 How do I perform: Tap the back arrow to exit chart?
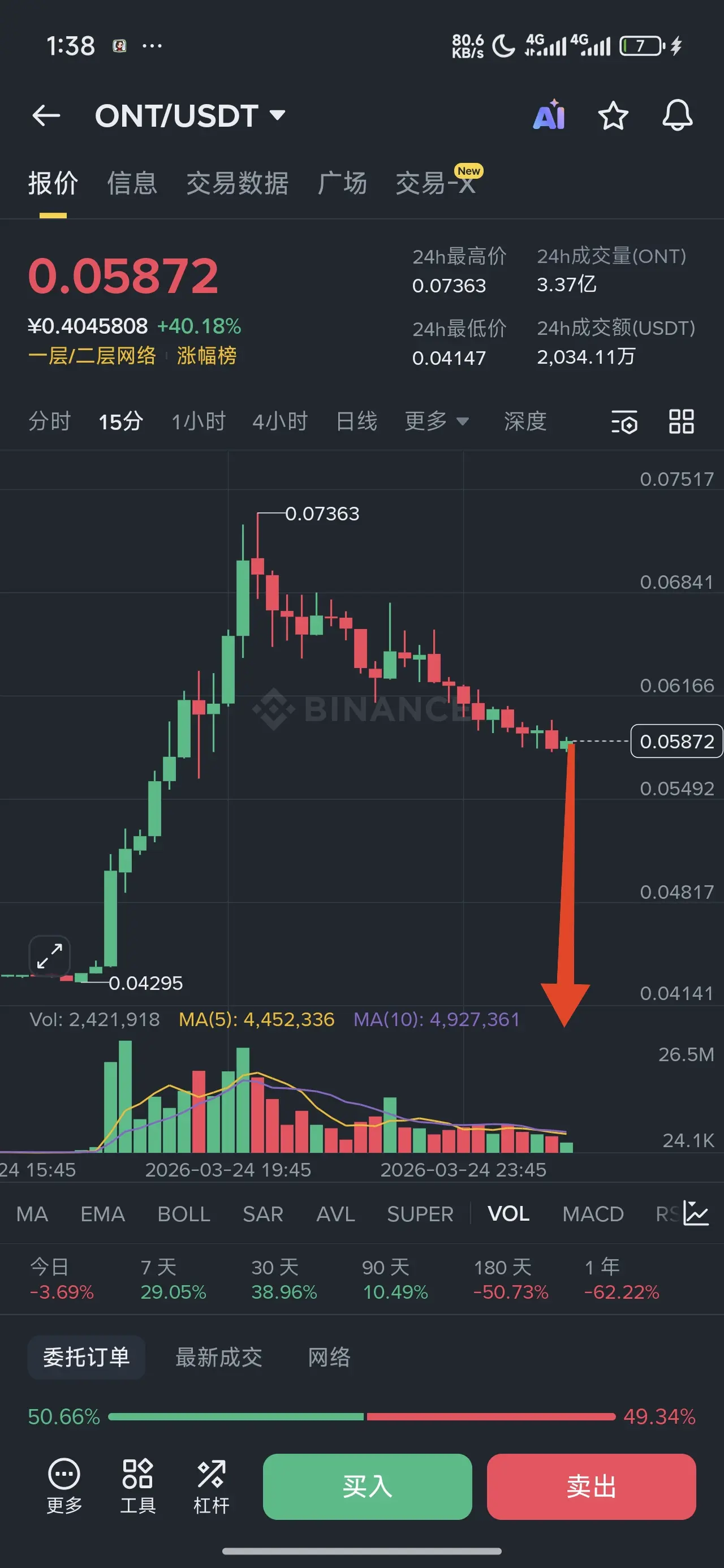[x=46, y=115]
